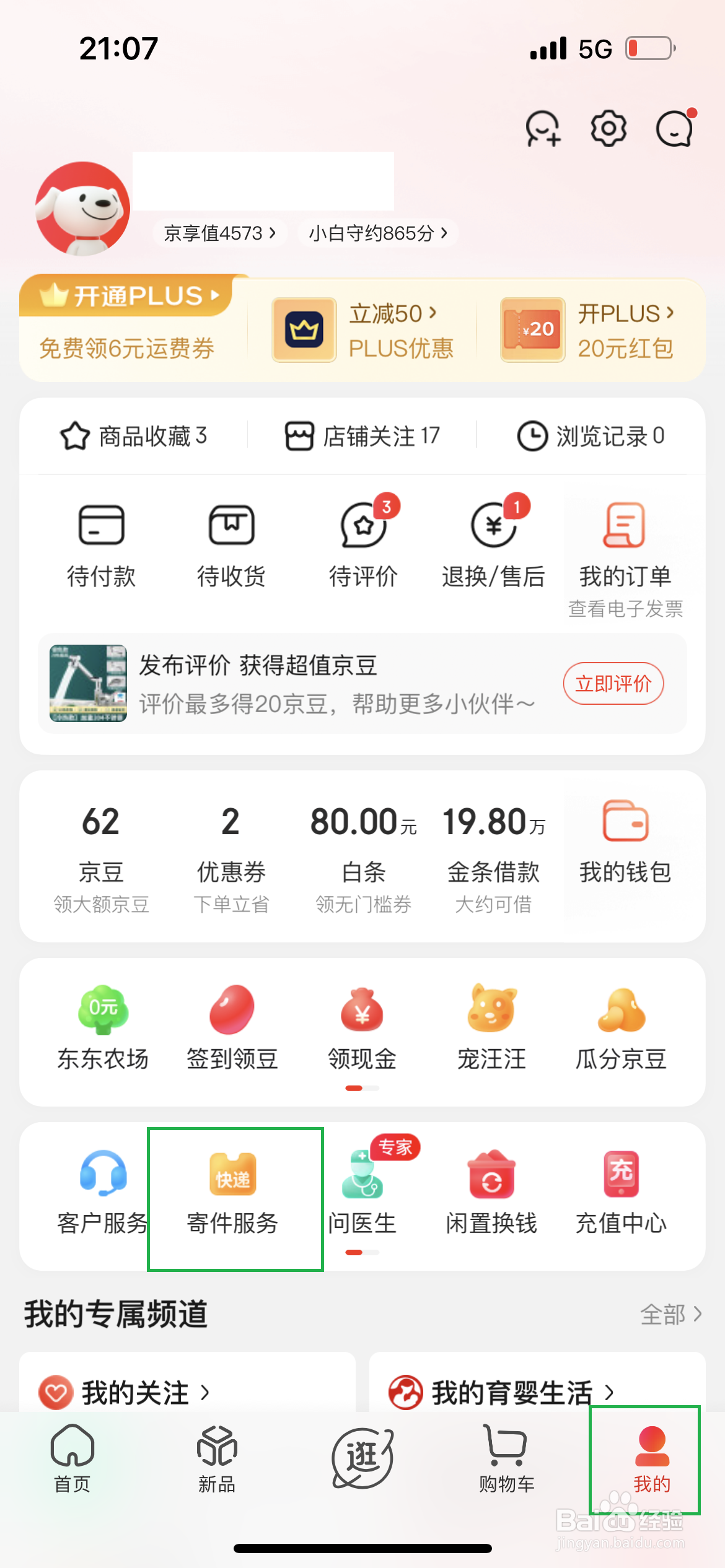725x1568 pixels.
Task: Open 我的钱包 wallet
Action: pos(625,842)
